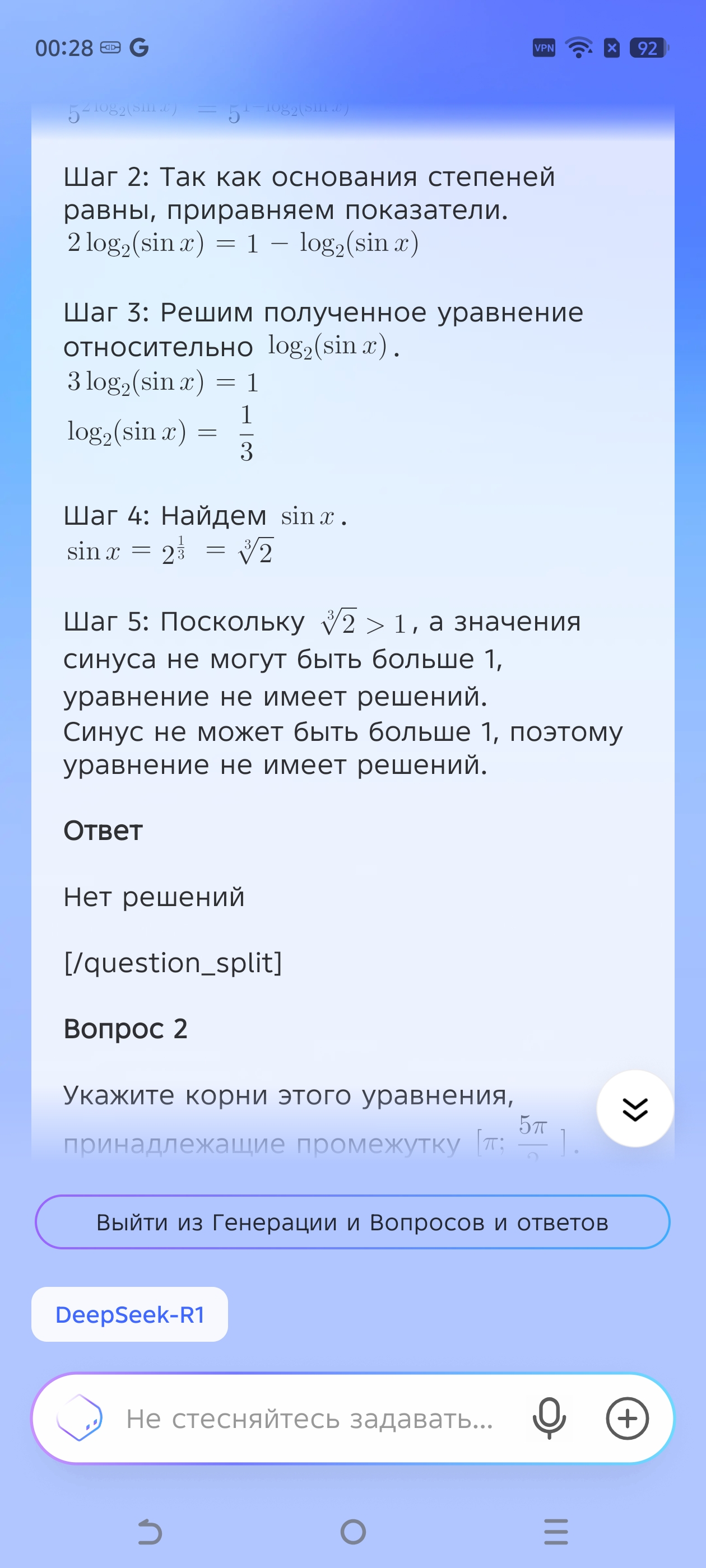Tap Выйти из Генерации и Вопросов и ответов
Image resolution: width=706 pixels, height=1568 pixels.
tap(352, 1222)
